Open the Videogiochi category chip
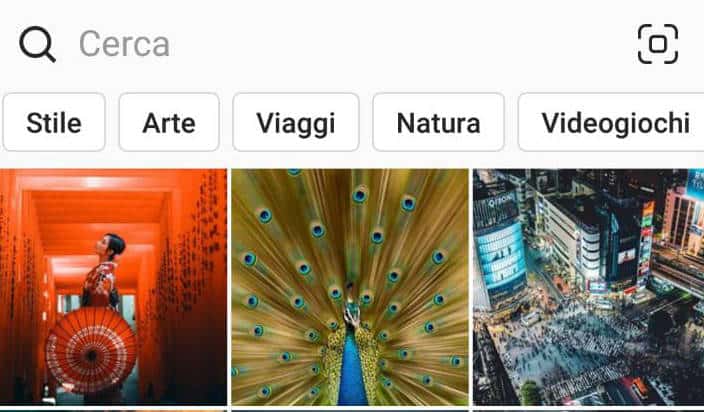The height and width of the screenshot is (412, 704). coord(612,123)
